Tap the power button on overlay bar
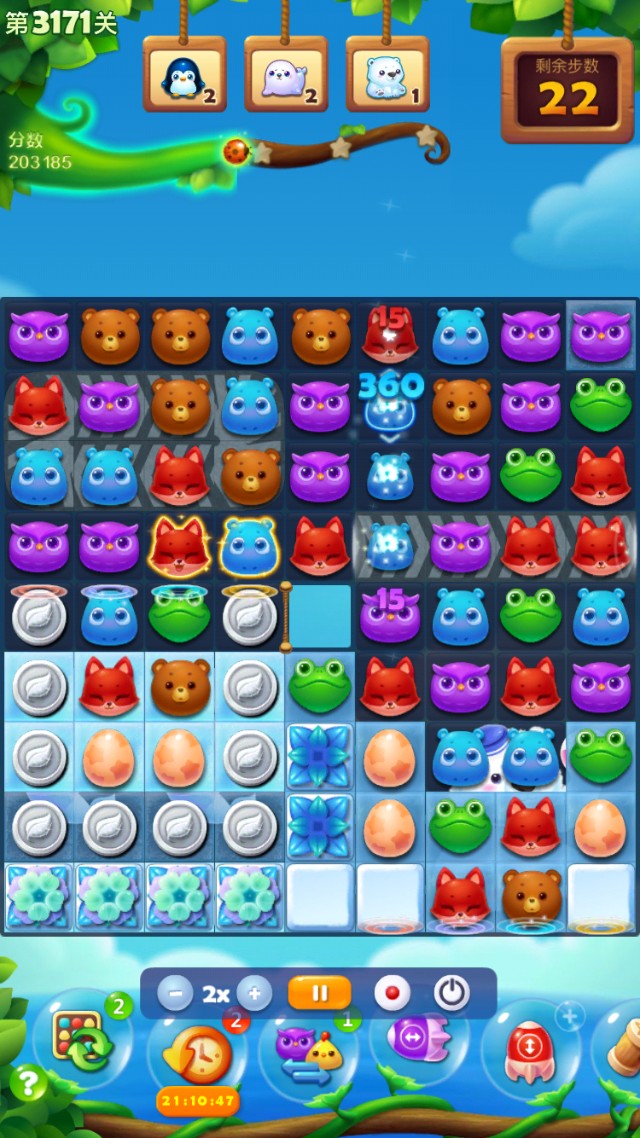Screen dimensions: 640x1138 452,994
